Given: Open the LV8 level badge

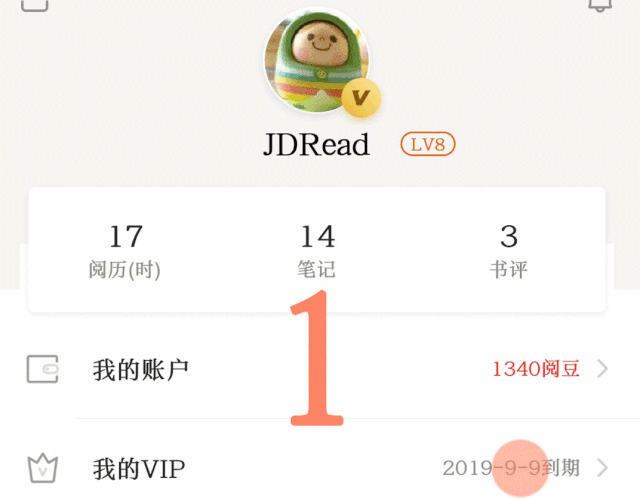Looking at the screenshot, I should point(428,144).
